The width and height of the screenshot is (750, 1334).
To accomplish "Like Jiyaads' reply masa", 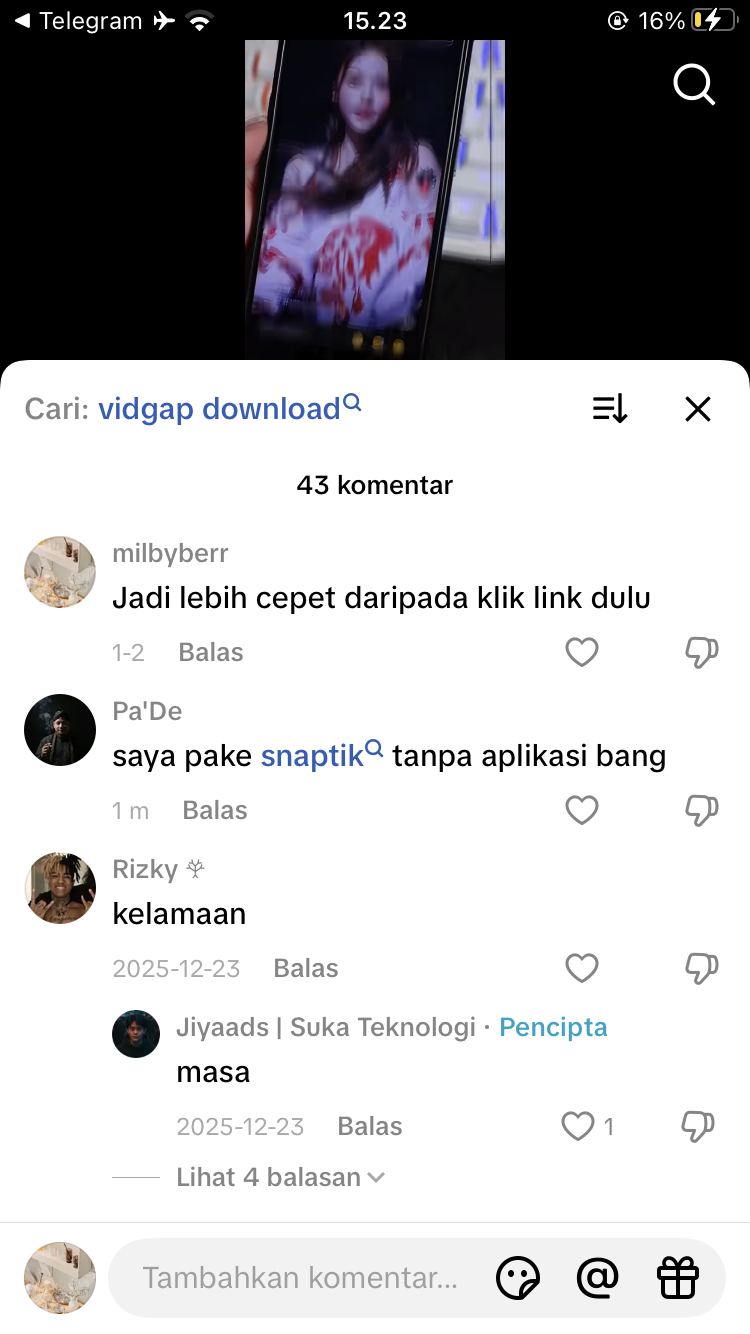I will (578, 1126).
